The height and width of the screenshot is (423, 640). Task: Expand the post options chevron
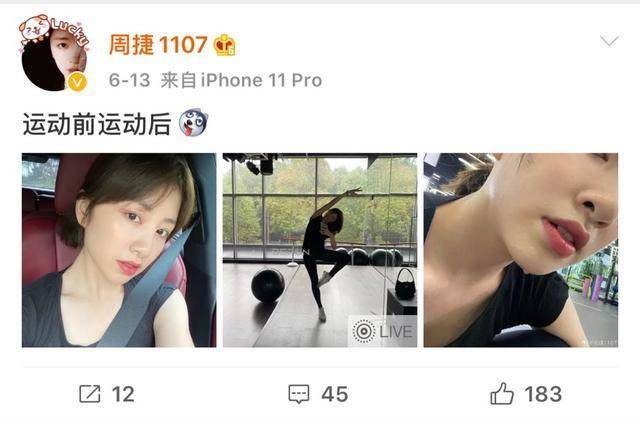(x=609, y=41)
